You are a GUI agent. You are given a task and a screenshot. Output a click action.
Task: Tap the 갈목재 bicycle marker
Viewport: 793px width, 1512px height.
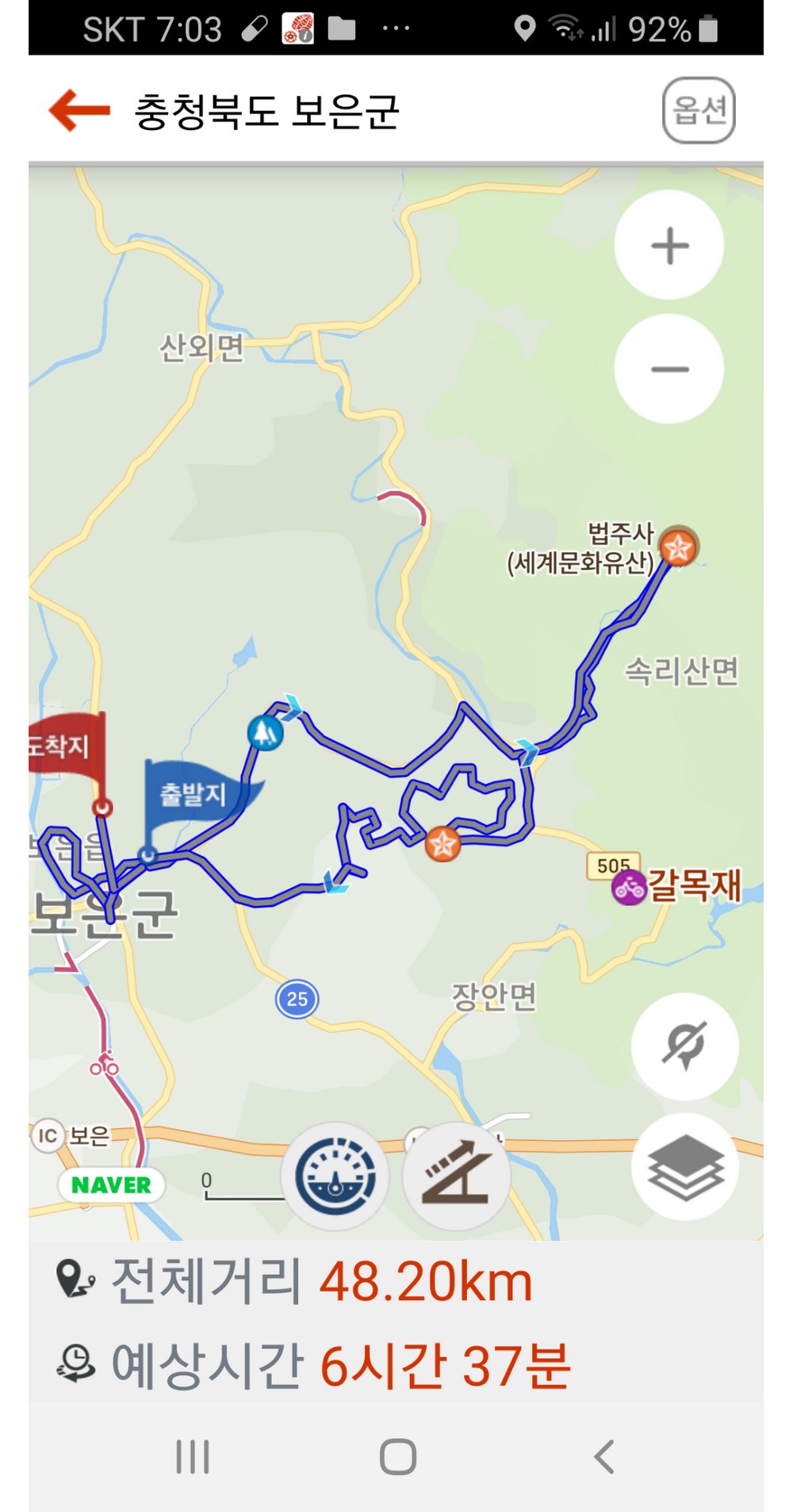tap(630, 888)
